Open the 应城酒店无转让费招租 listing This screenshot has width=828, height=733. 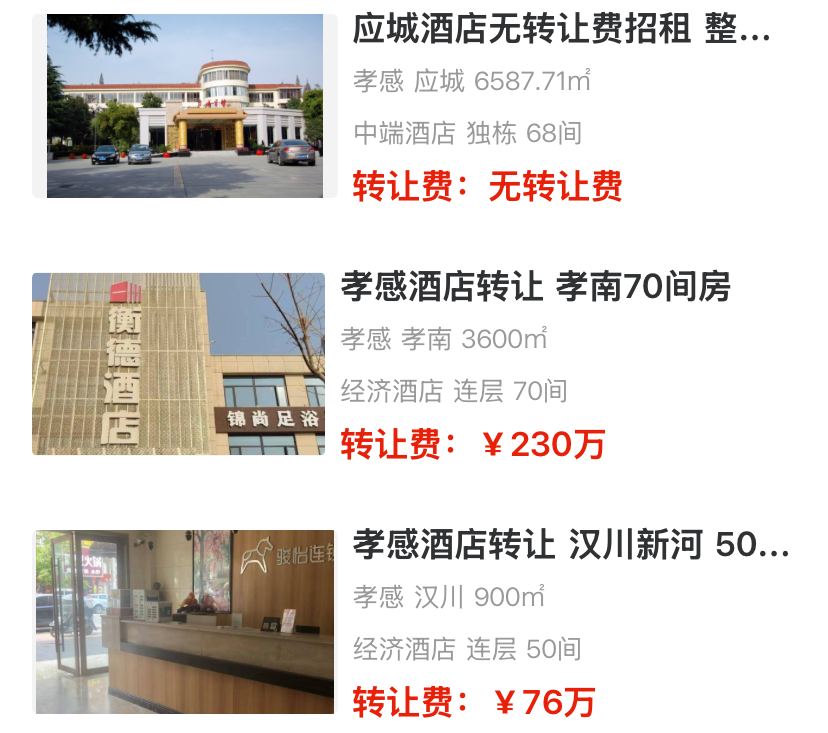561,30
